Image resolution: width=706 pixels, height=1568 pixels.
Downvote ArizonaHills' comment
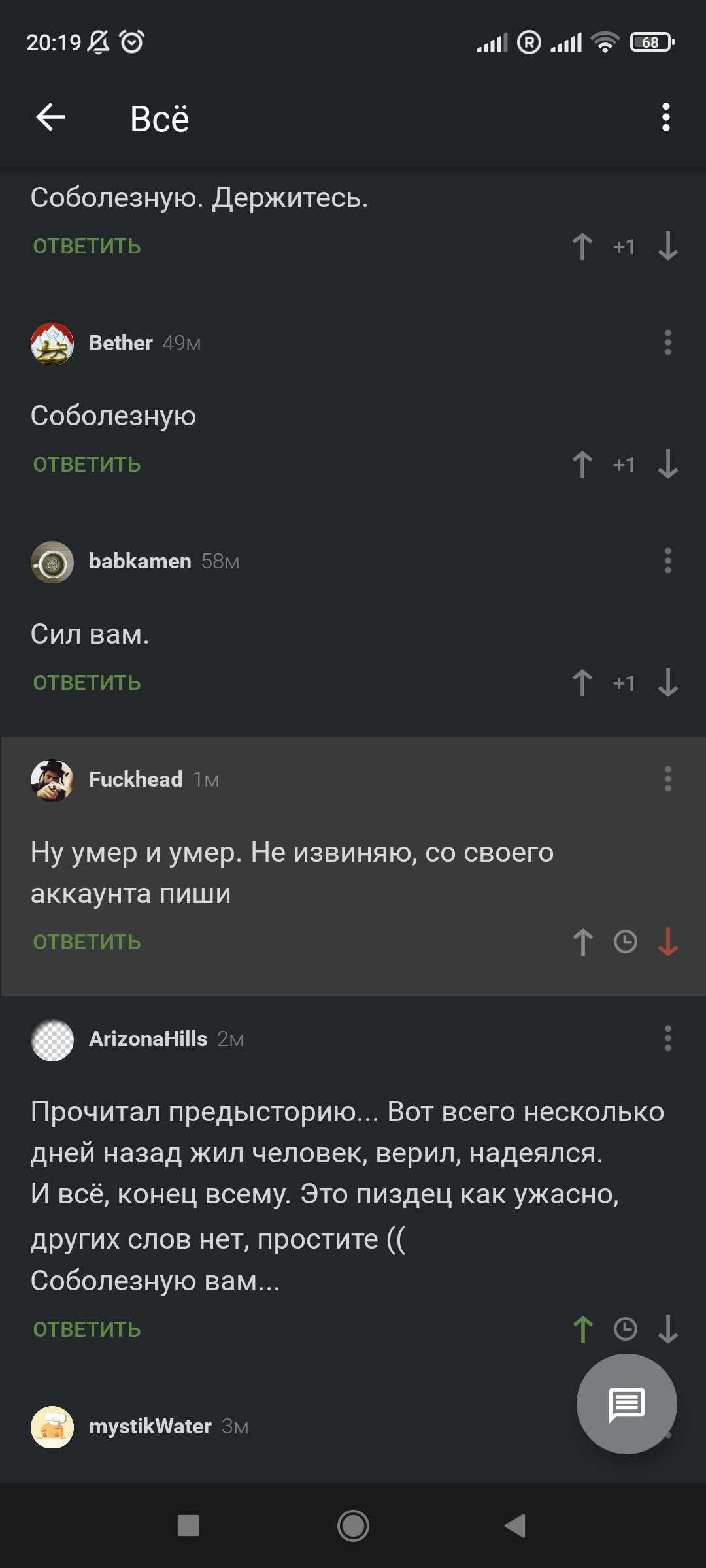pos(667,1329)
